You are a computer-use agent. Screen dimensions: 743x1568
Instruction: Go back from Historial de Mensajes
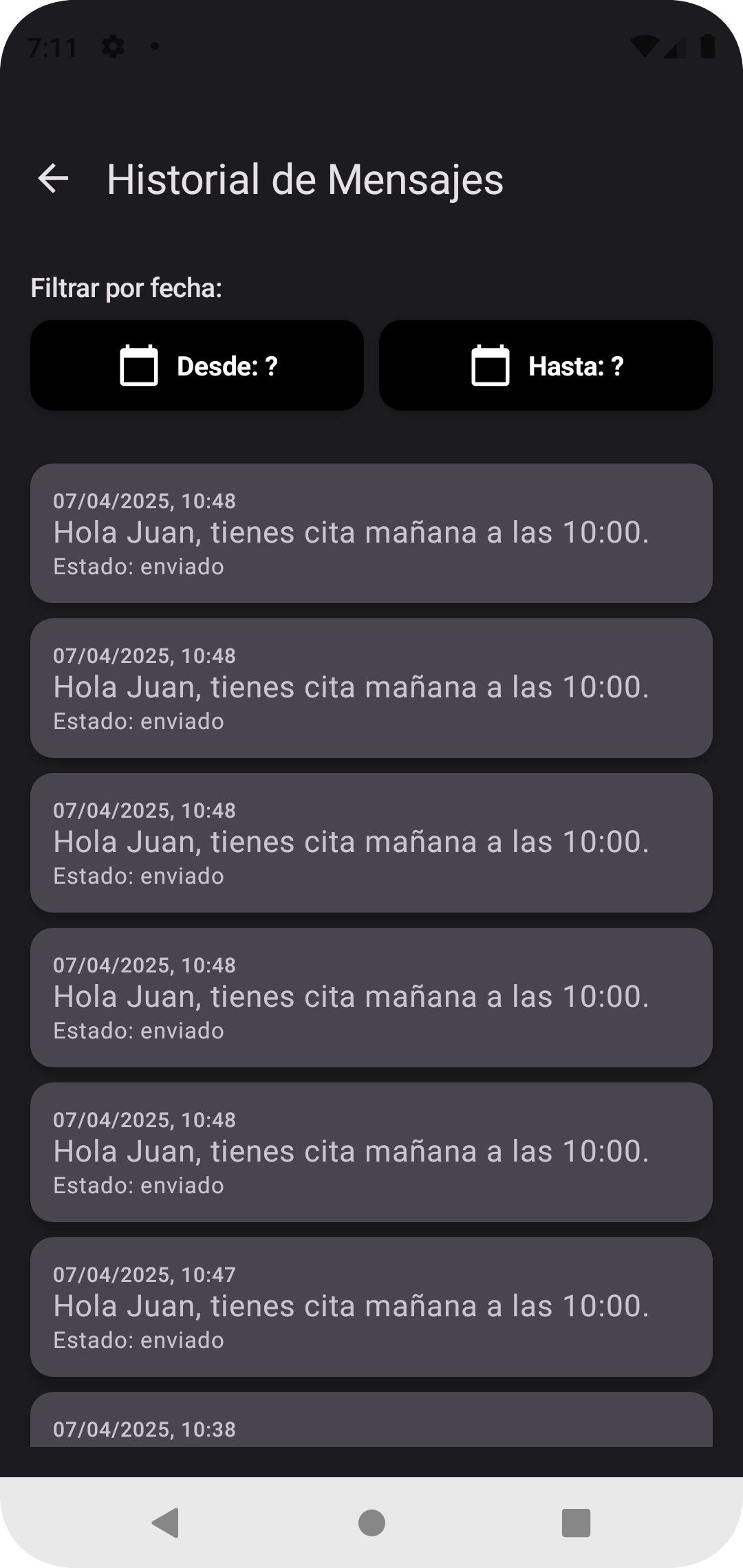(x=53, y=179)
